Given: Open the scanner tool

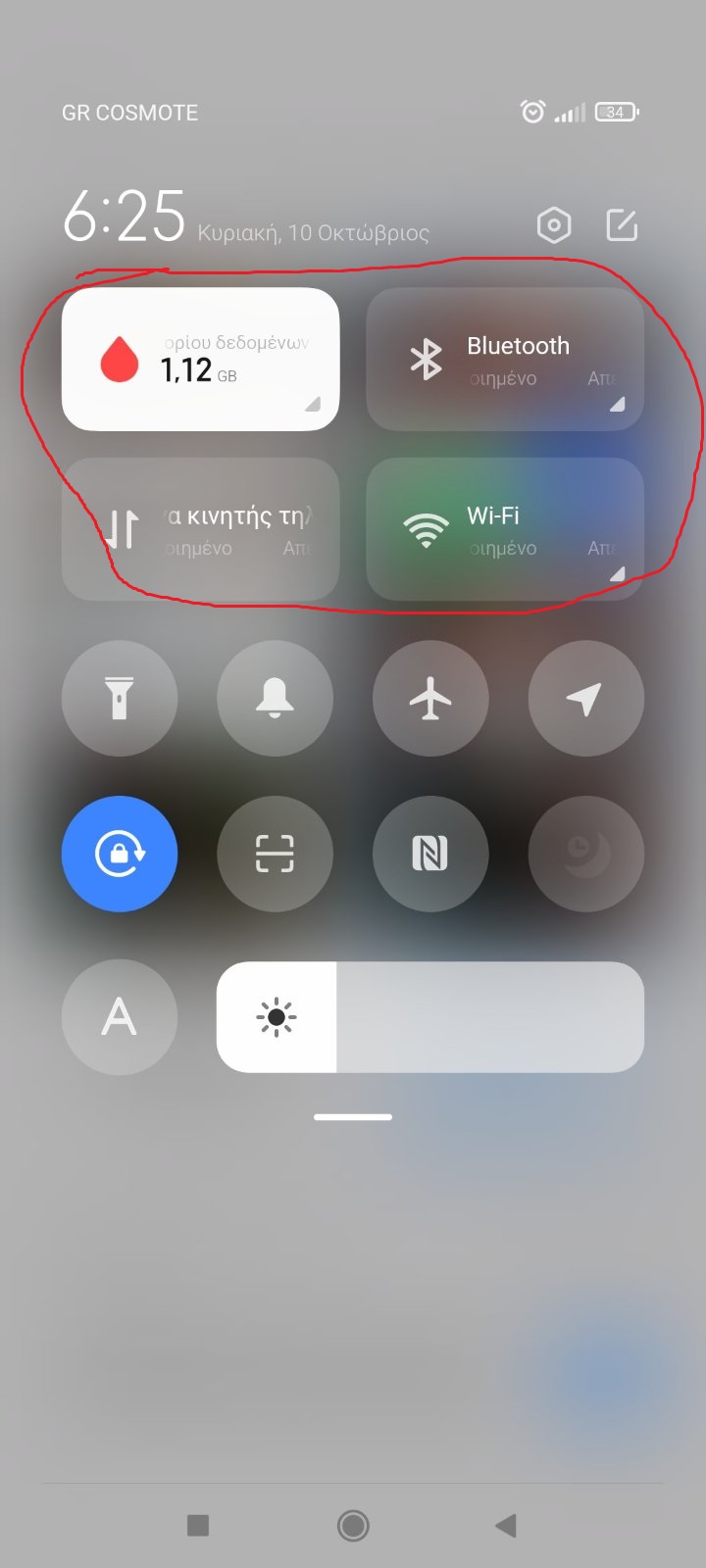Looking at the screenshot, I should 275,854.
